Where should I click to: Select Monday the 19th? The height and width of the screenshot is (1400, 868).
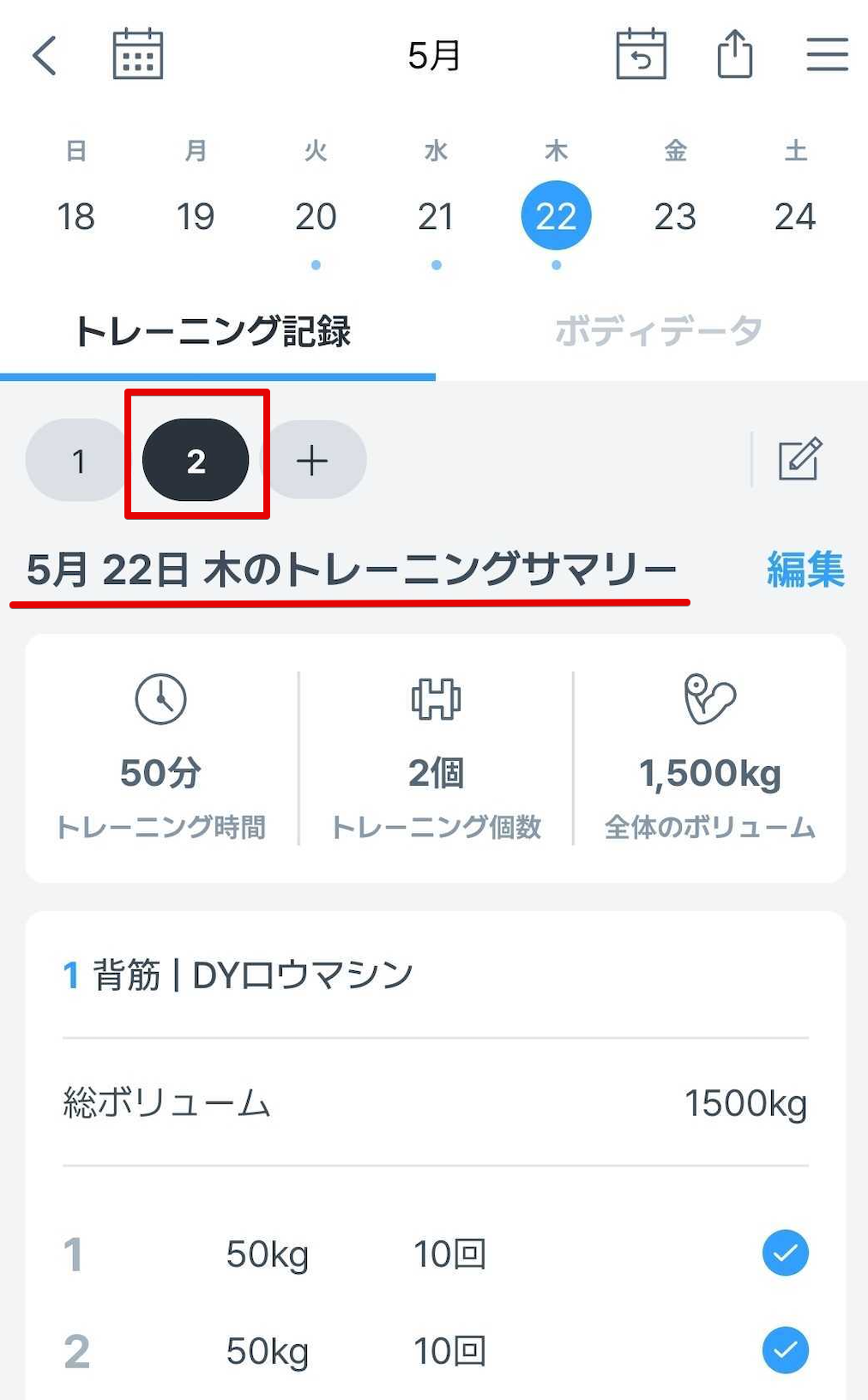pyautogui.click(x=196, y=216)
